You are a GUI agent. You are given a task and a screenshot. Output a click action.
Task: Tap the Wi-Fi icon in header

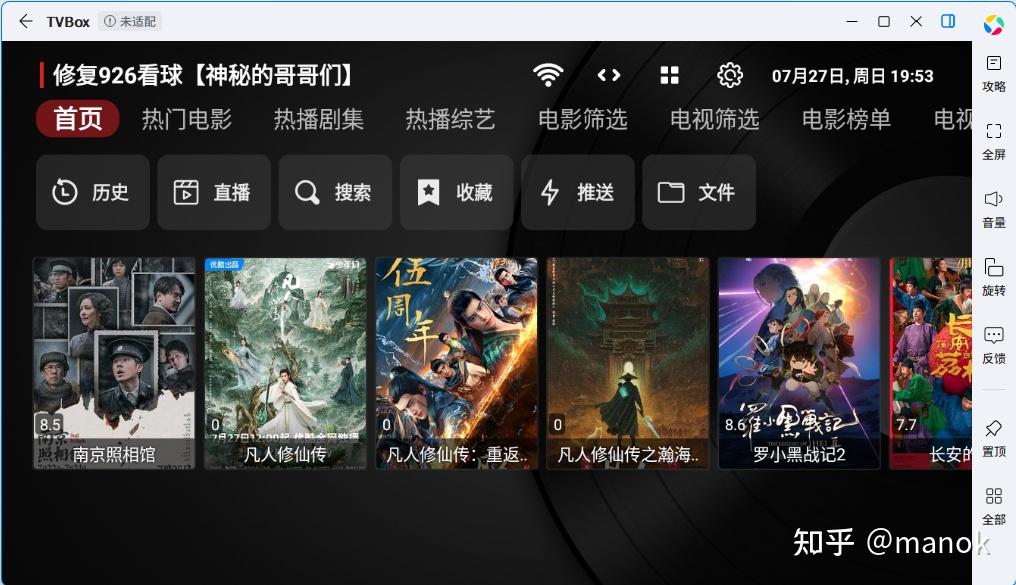[548, 75]
